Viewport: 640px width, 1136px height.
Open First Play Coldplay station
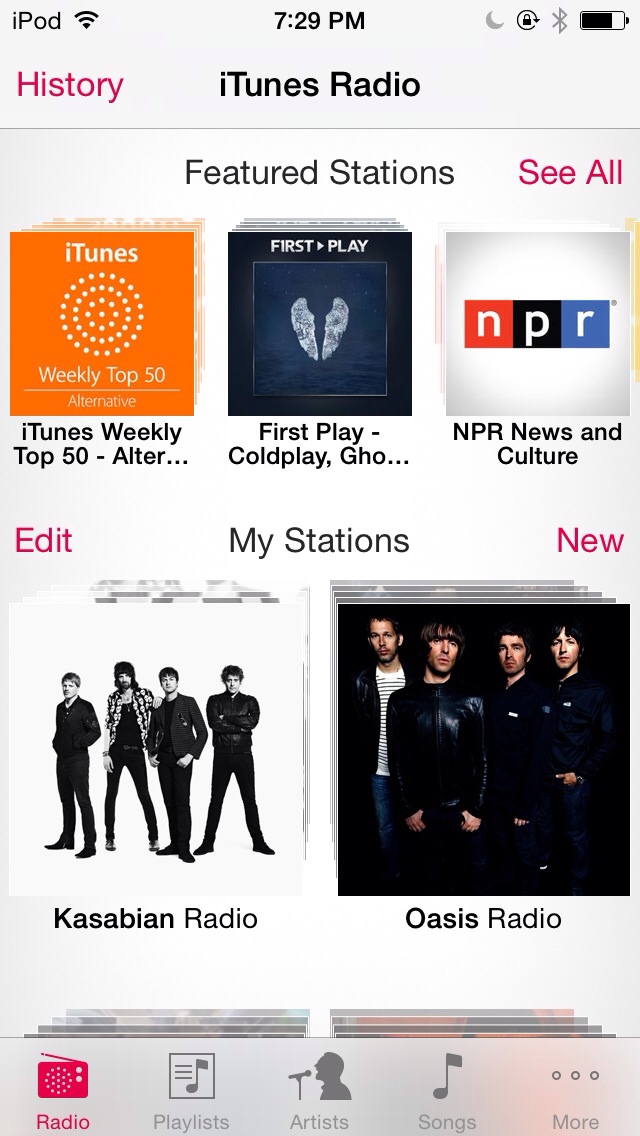click(319, 324)
